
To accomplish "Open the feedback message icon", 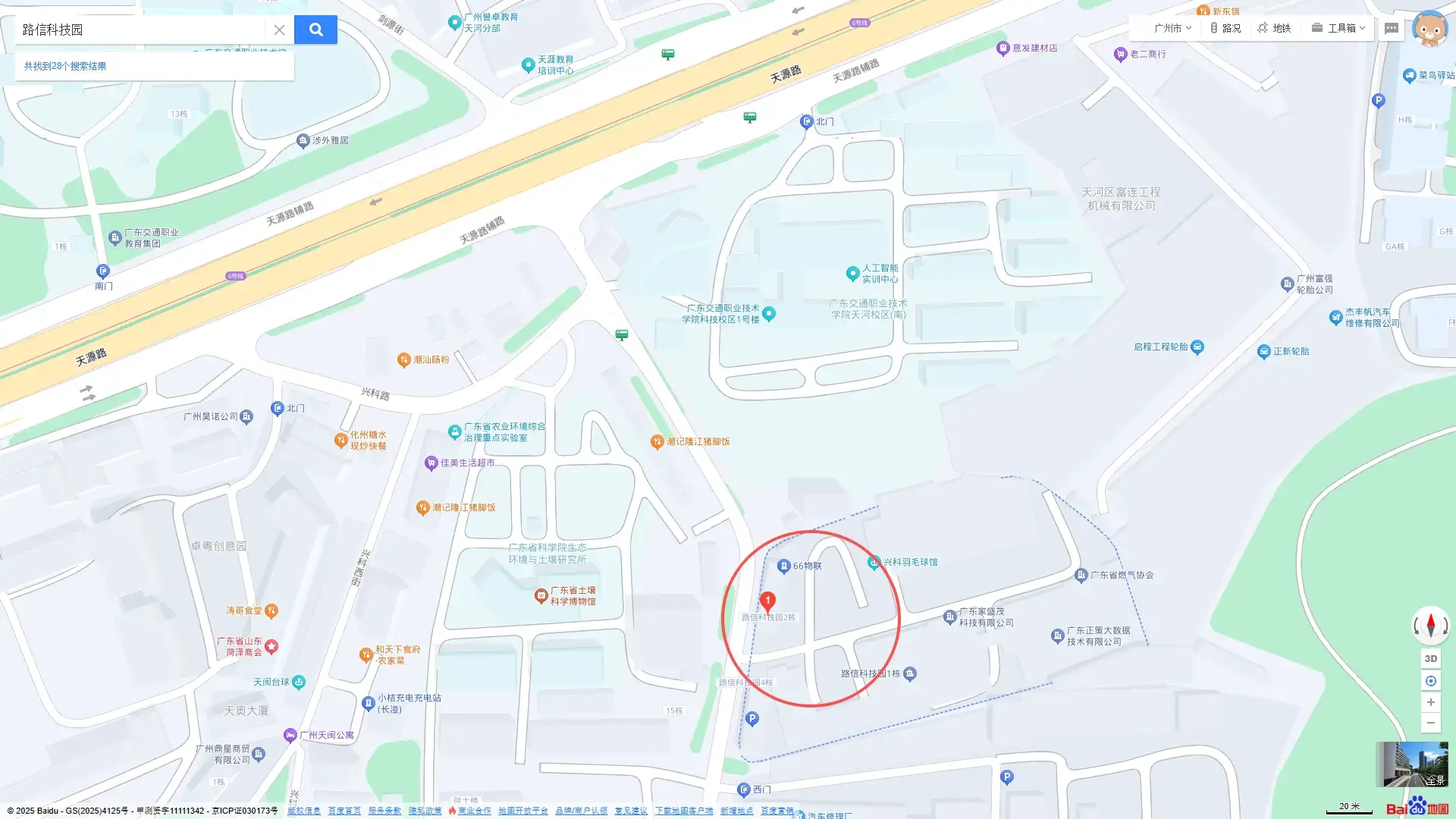I will pyautogui.click(x=1392, y=28).
